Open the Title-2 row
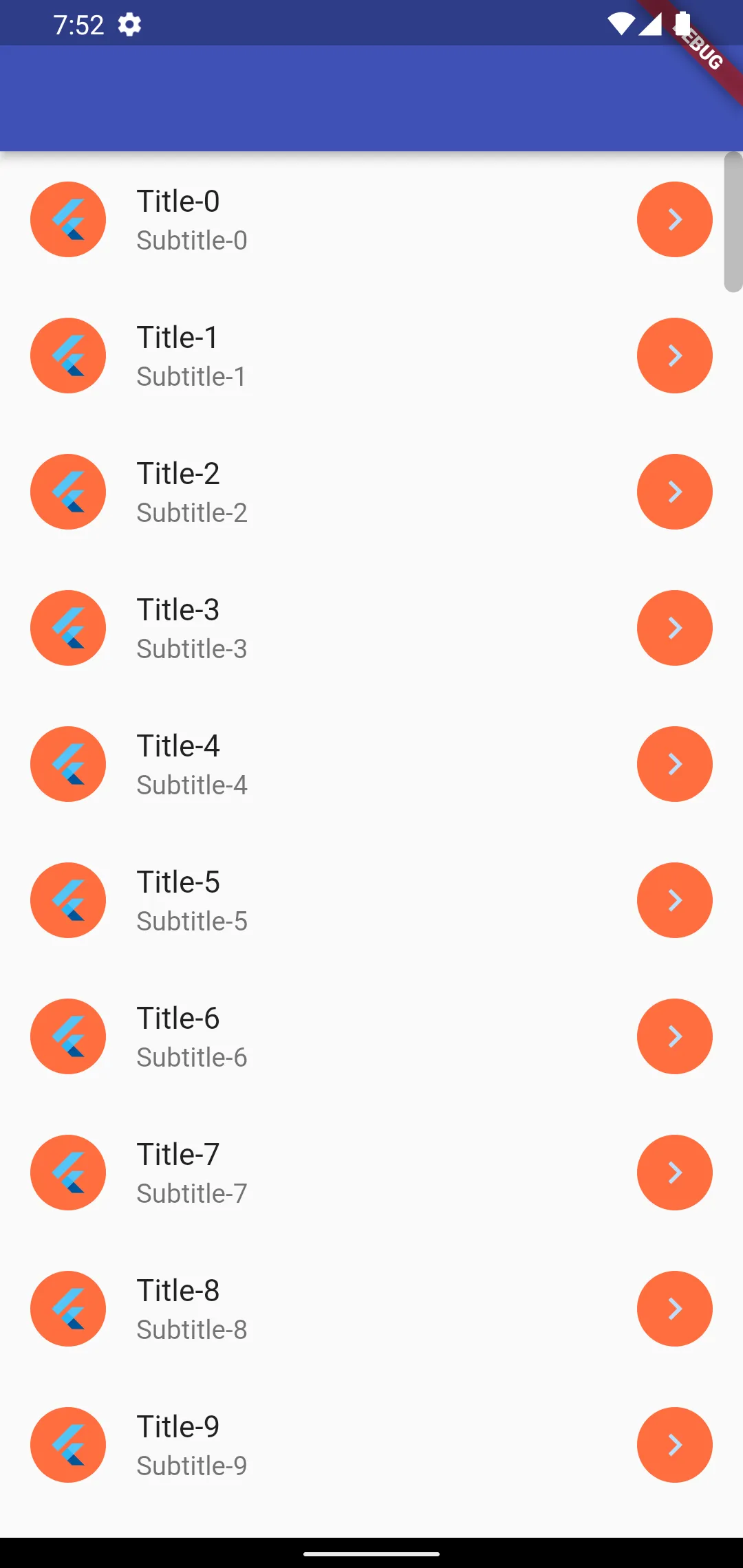743x1568 pixels. click(x=371, y=492)
